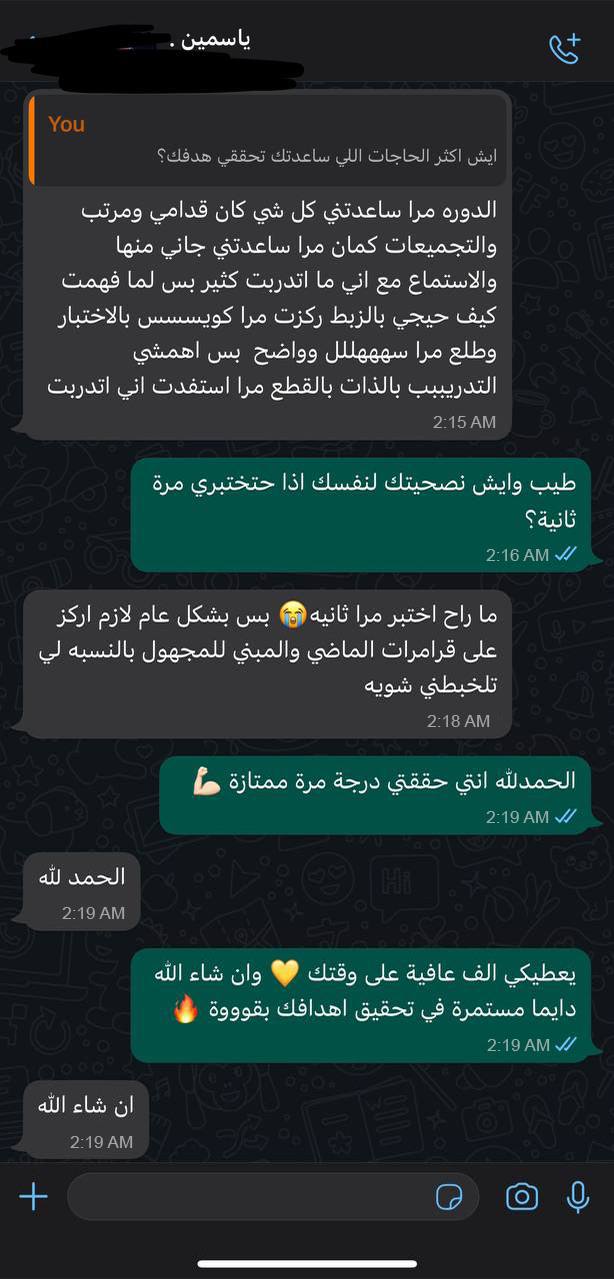Viewport: 614px width, 1279px height.
Task: Open the attachment plus menu
Action: (x=33, y=1196)
